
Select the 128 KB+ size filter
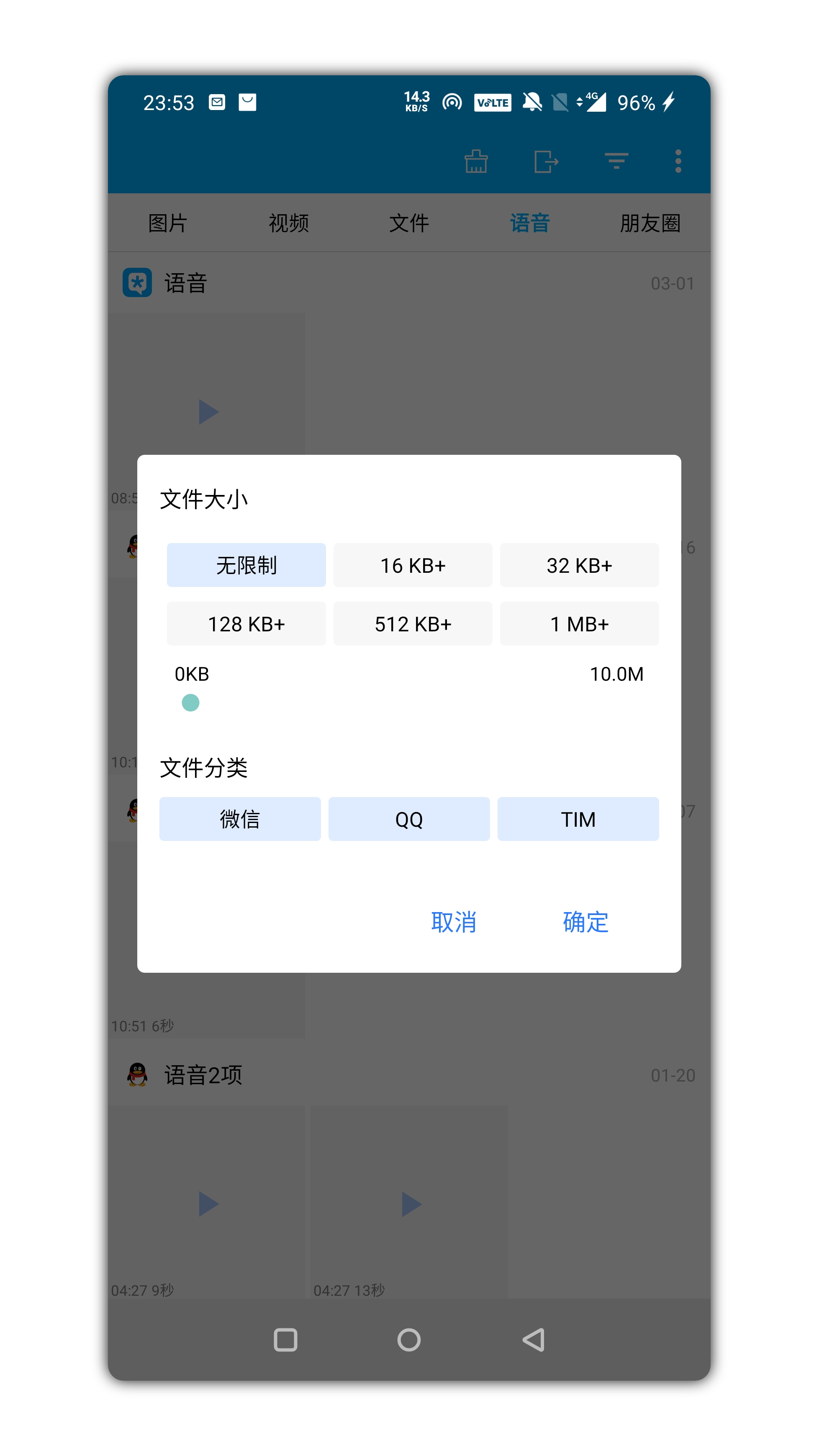coord(246,623)
